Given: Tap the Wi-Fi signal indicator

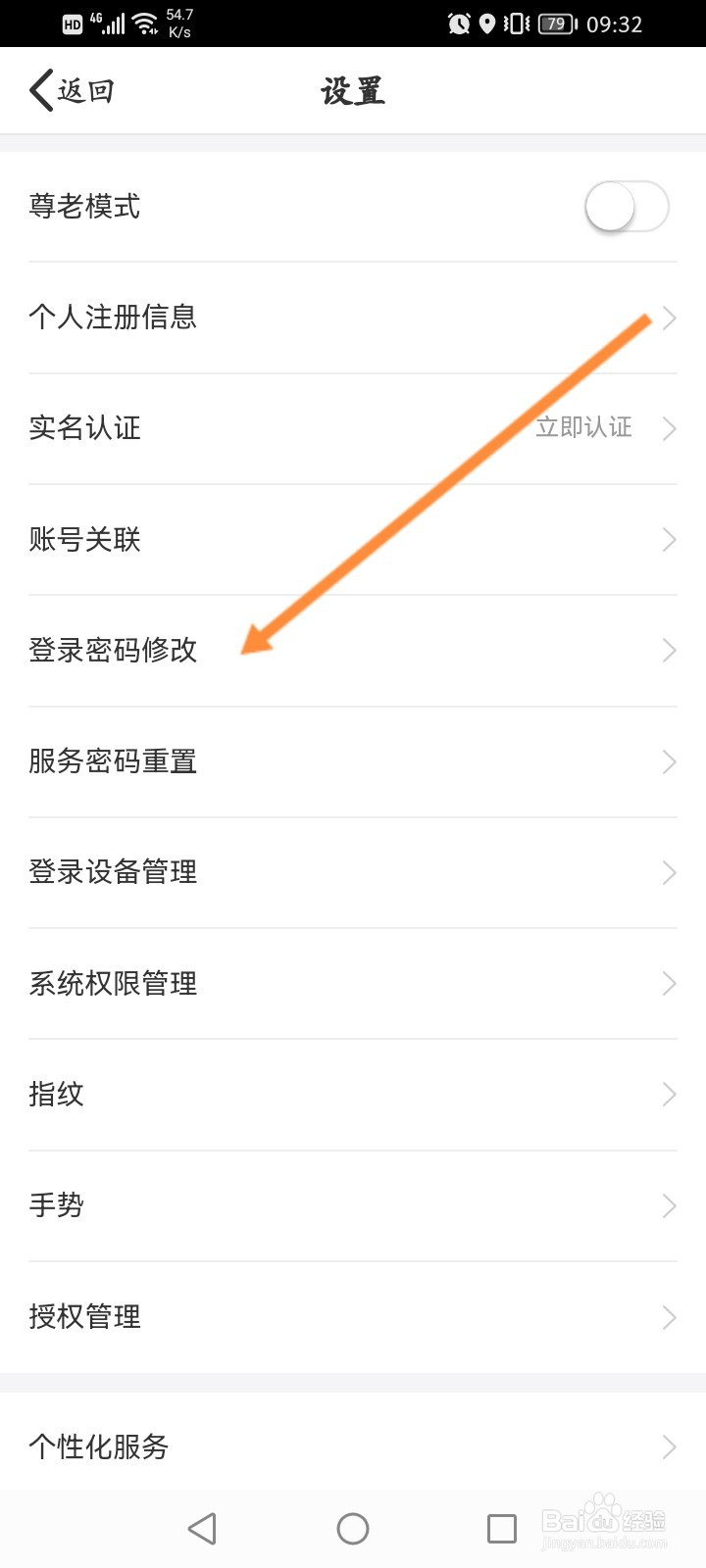Looking at the screenshot, I should 143,22.
